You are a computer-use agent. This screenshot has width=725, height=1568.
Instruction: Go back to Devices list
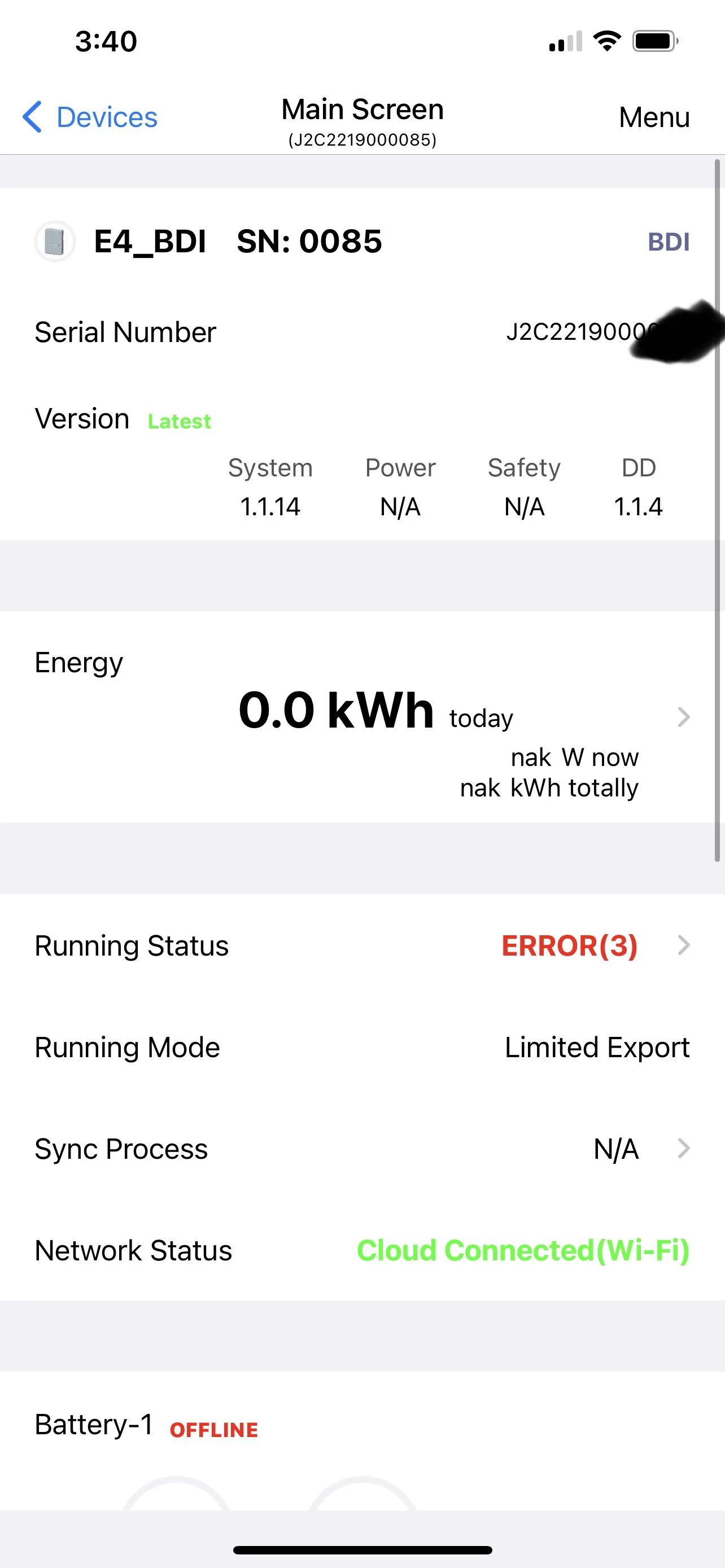click(x=90, y=117)
